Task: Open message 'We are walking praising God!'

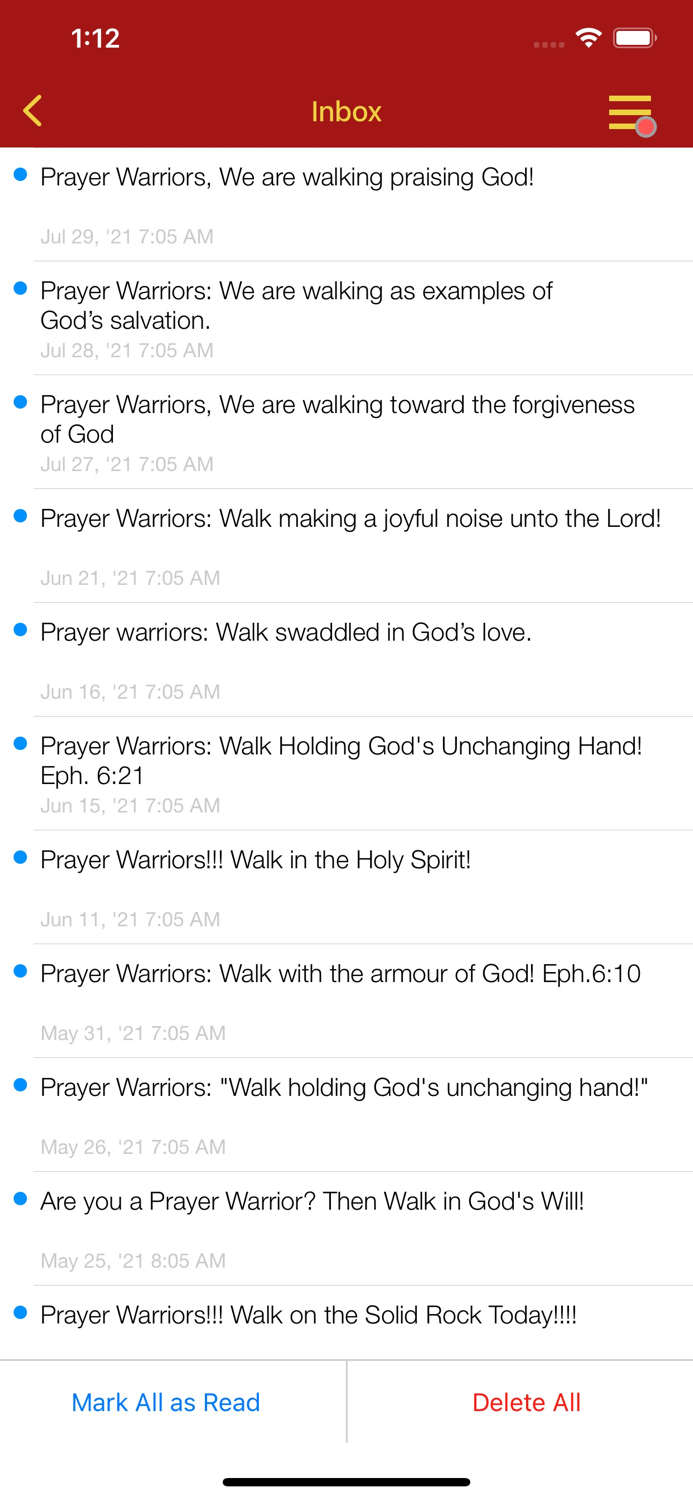Action: tap(287, 178)
